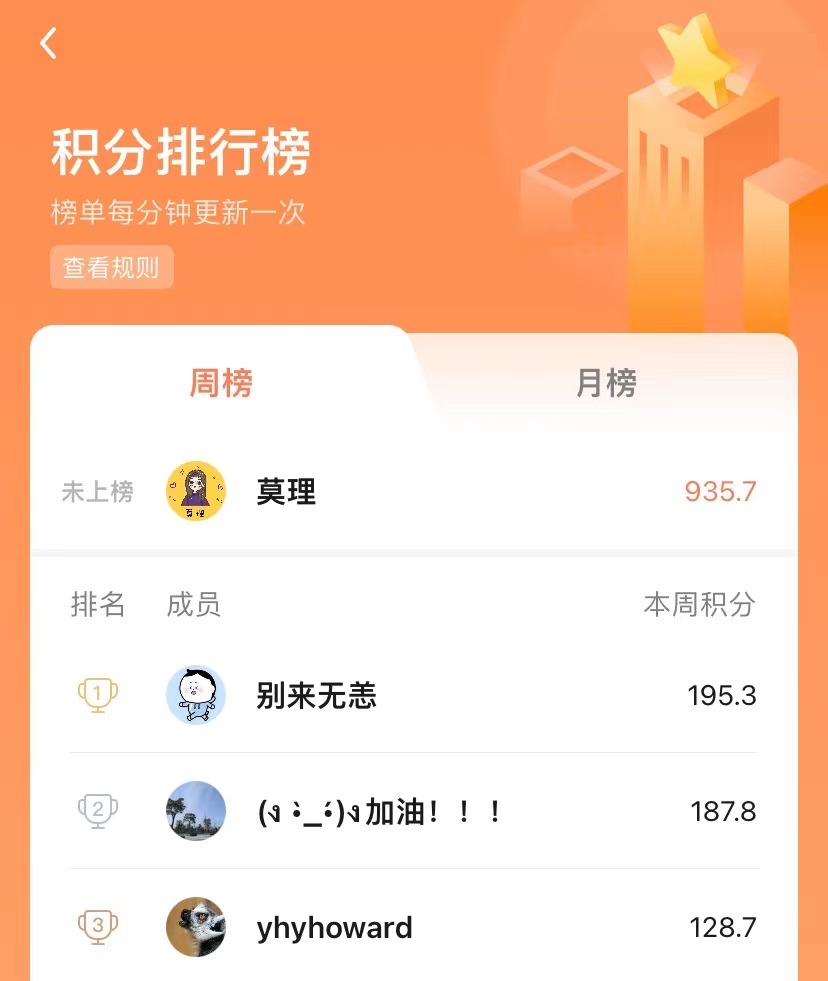Switch to the 月榜 monthly tab

(x=606, y=383)
